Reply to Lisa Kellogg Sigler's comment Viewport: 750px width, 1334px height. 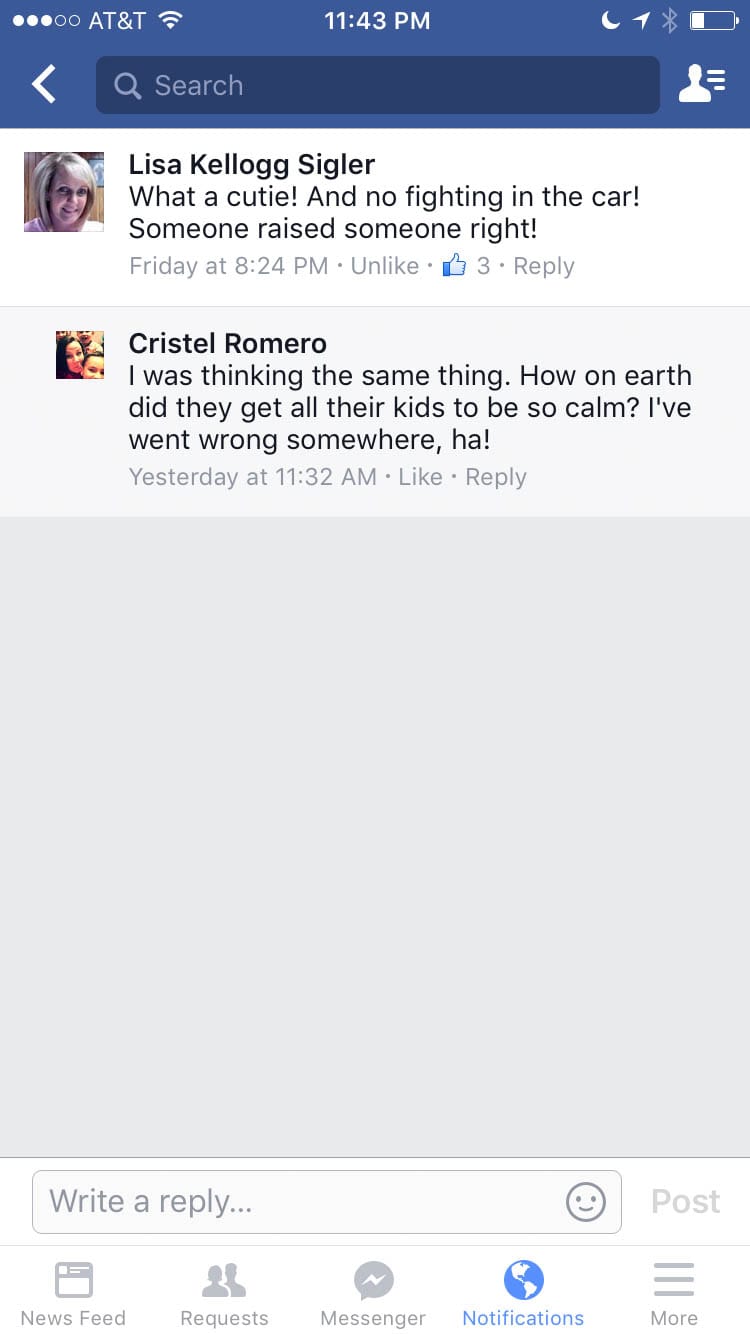pos(544,266)
